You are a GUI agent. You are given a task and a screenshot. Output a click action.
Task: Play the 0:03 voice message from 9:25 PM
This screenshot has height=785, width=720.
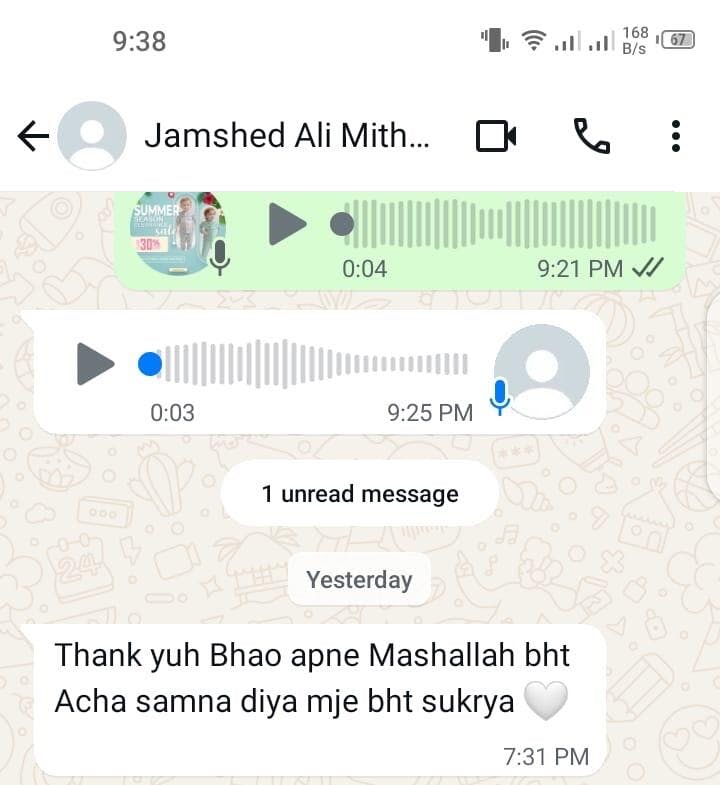[x=96, y=363]
